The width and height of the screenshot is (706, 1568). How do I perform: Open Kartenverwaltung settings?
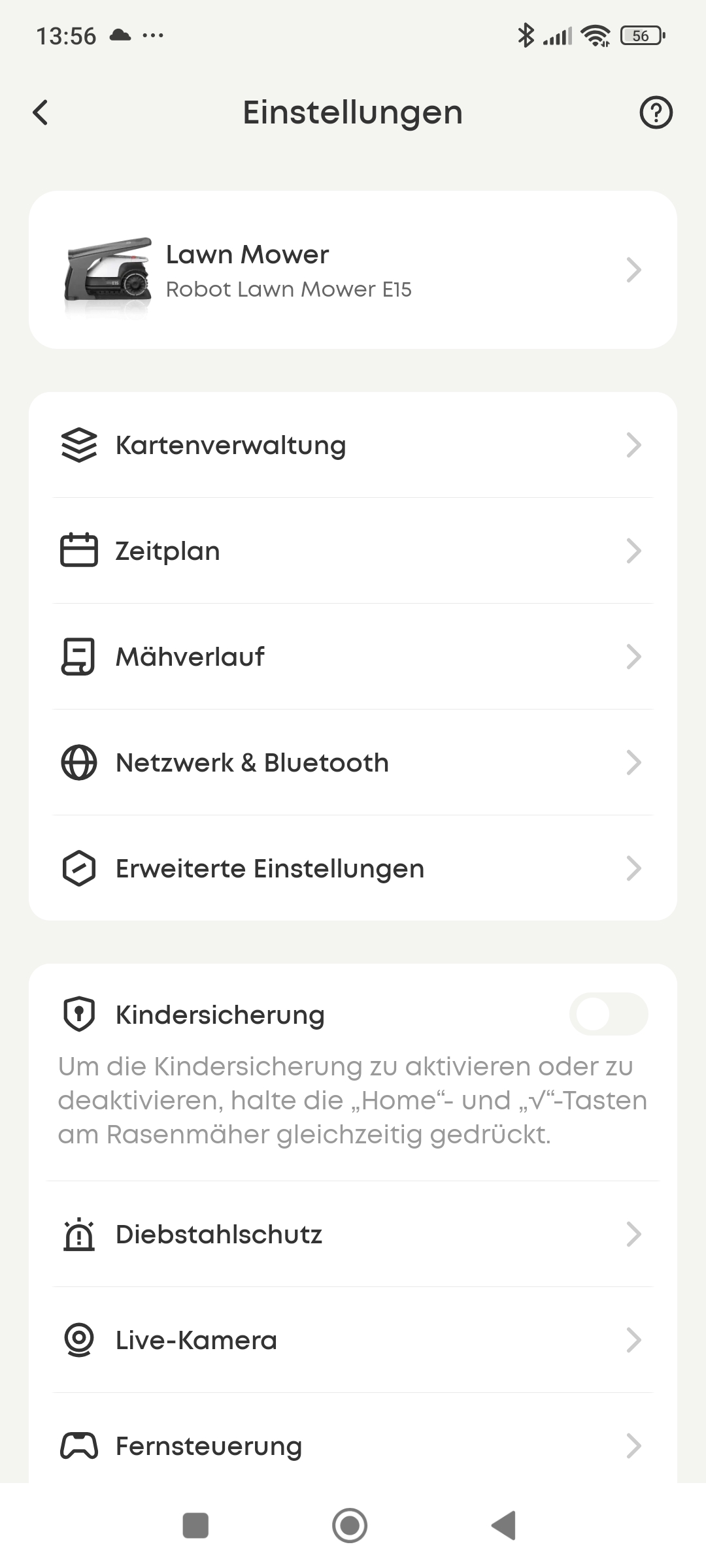(353, 446)
